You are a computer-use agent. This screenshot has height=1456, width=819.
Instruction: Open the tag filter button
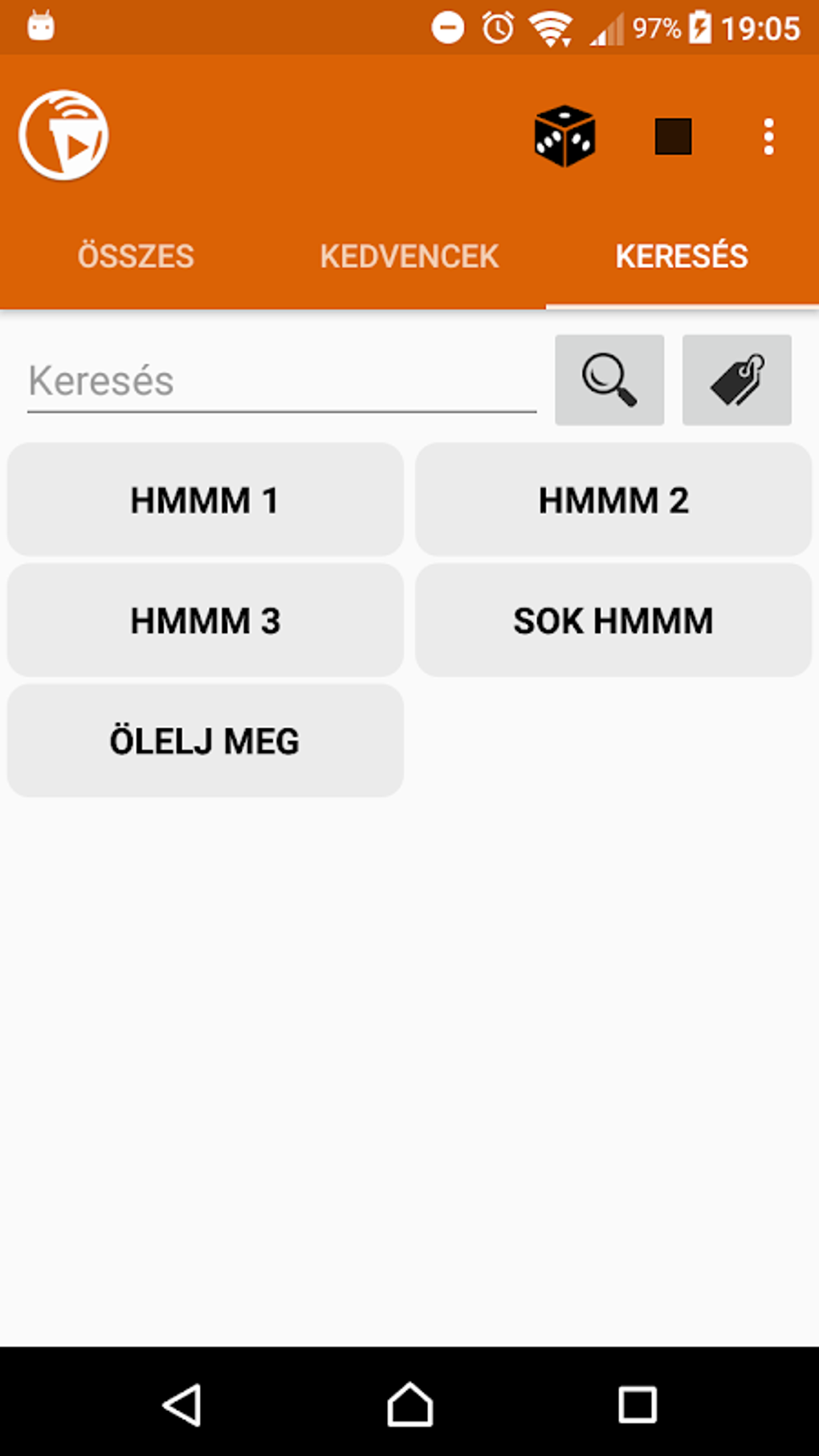point(736,380)
